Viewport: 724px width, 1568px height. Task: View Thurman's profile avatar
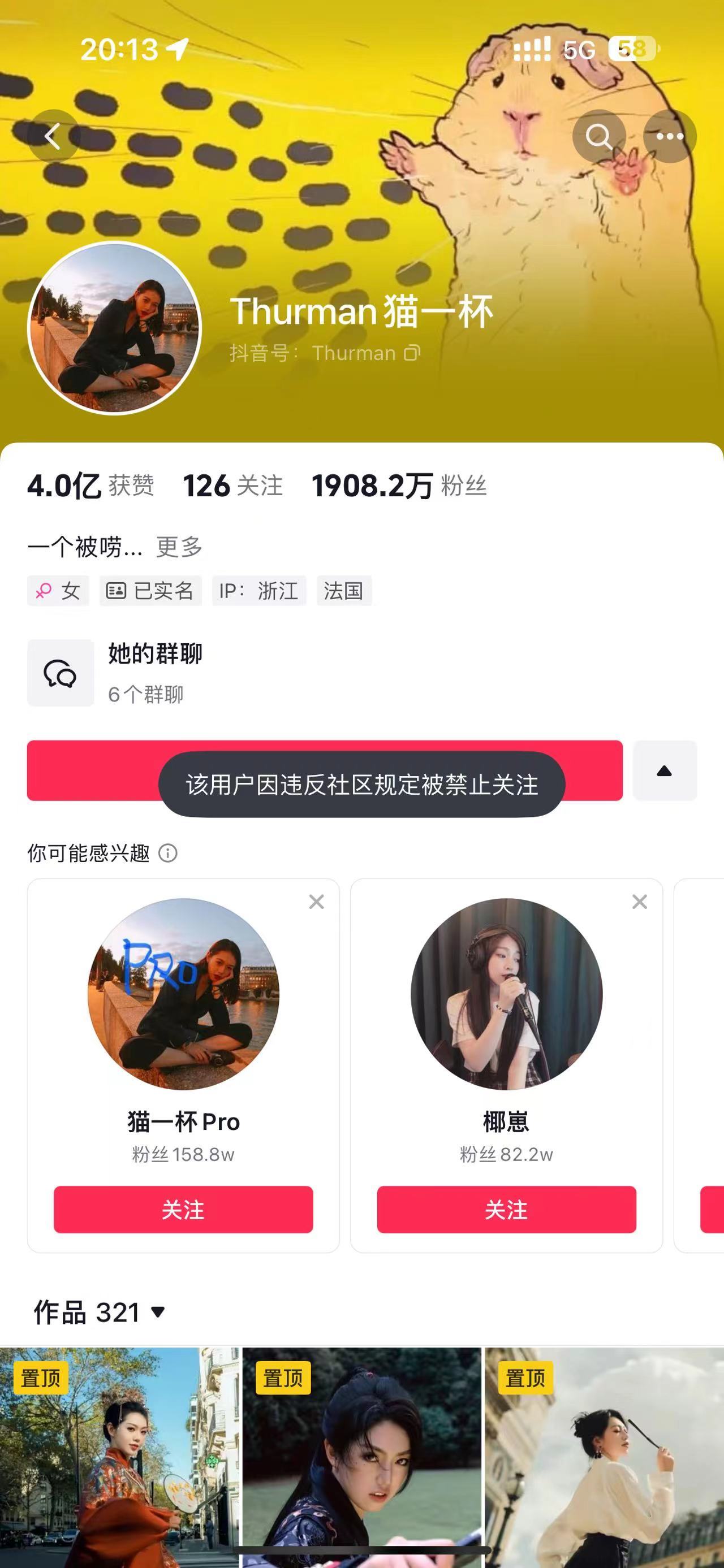(114, 328)
